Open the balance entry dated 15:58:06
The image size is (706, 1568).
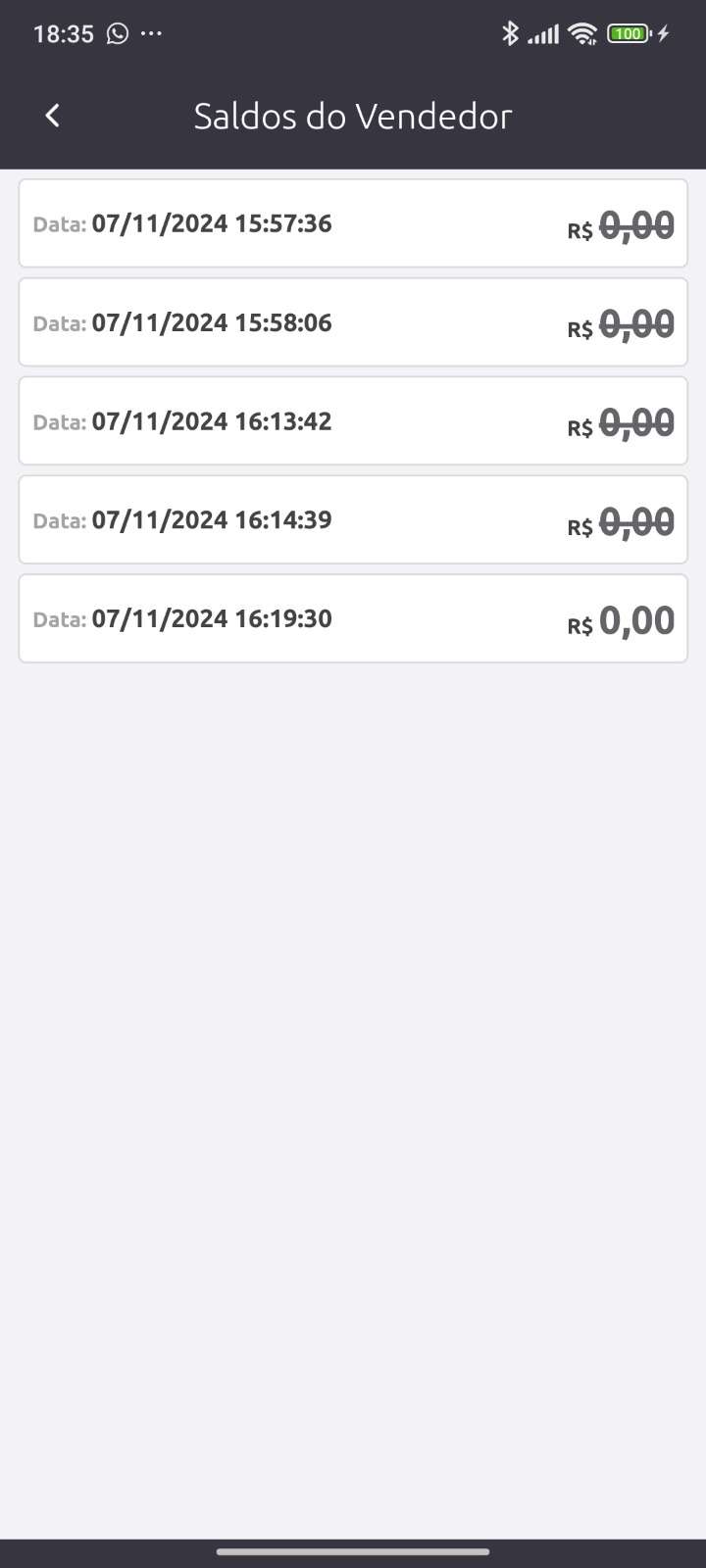coord(353,322)
